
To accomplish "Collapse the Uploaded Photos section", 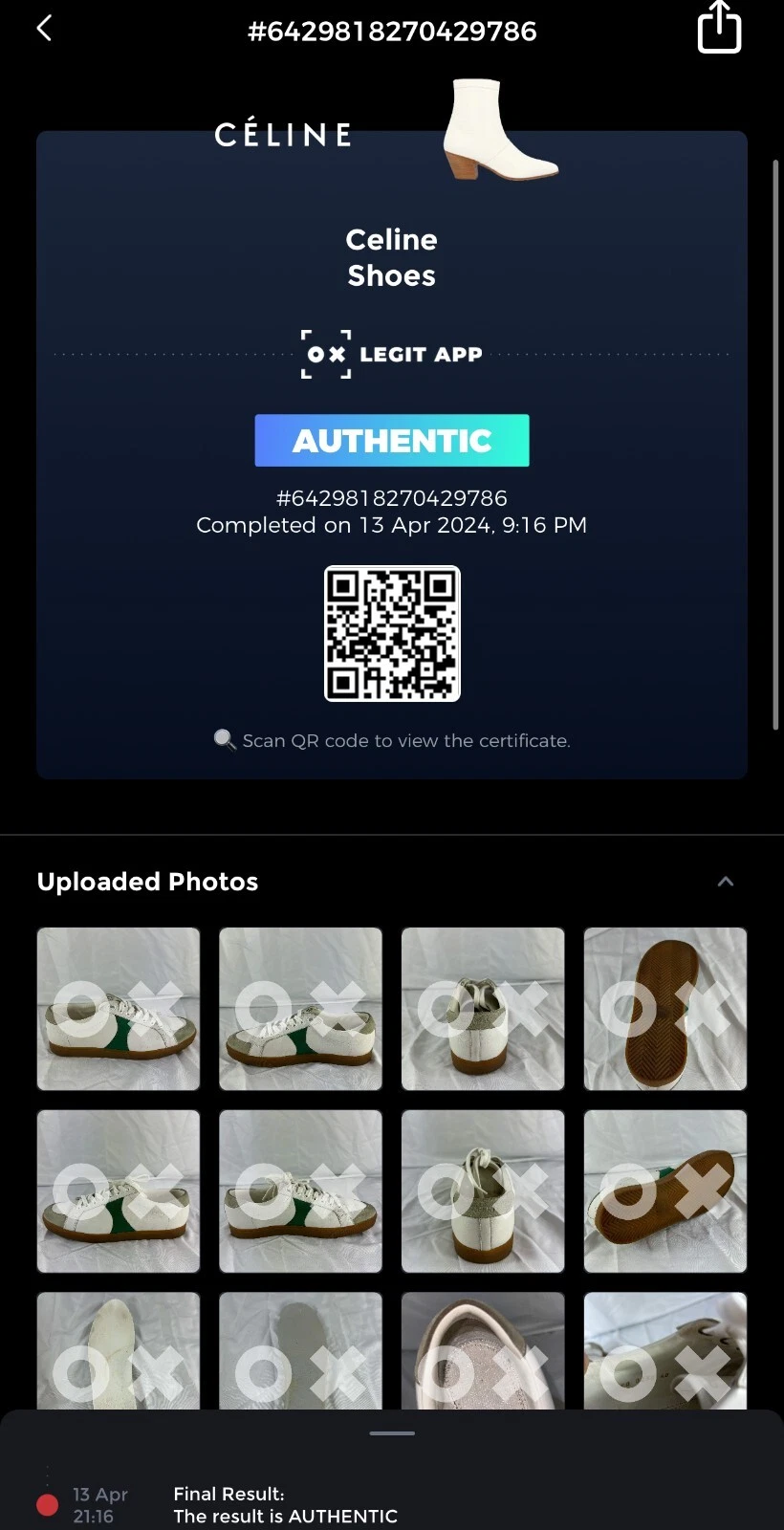I will pyautogui.click(x=726, y=882).
